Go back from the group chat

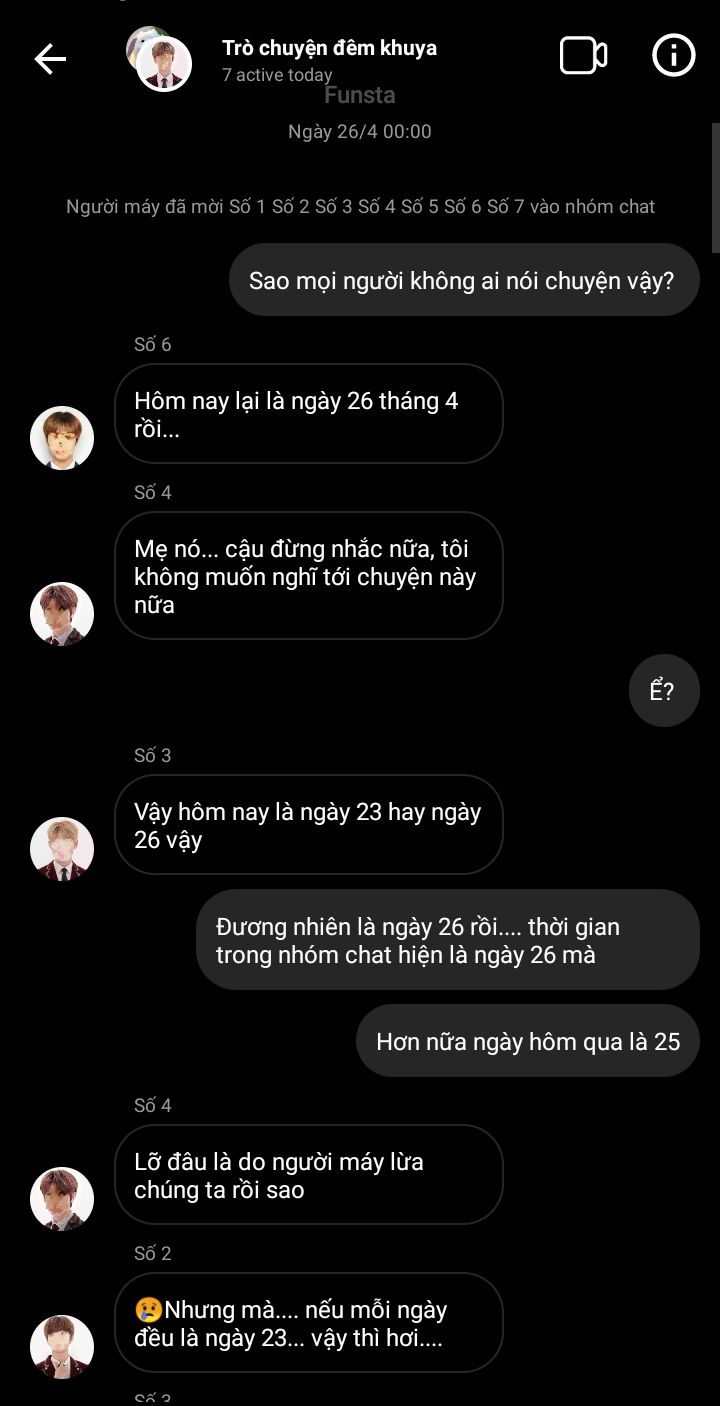tap(50, 59)
